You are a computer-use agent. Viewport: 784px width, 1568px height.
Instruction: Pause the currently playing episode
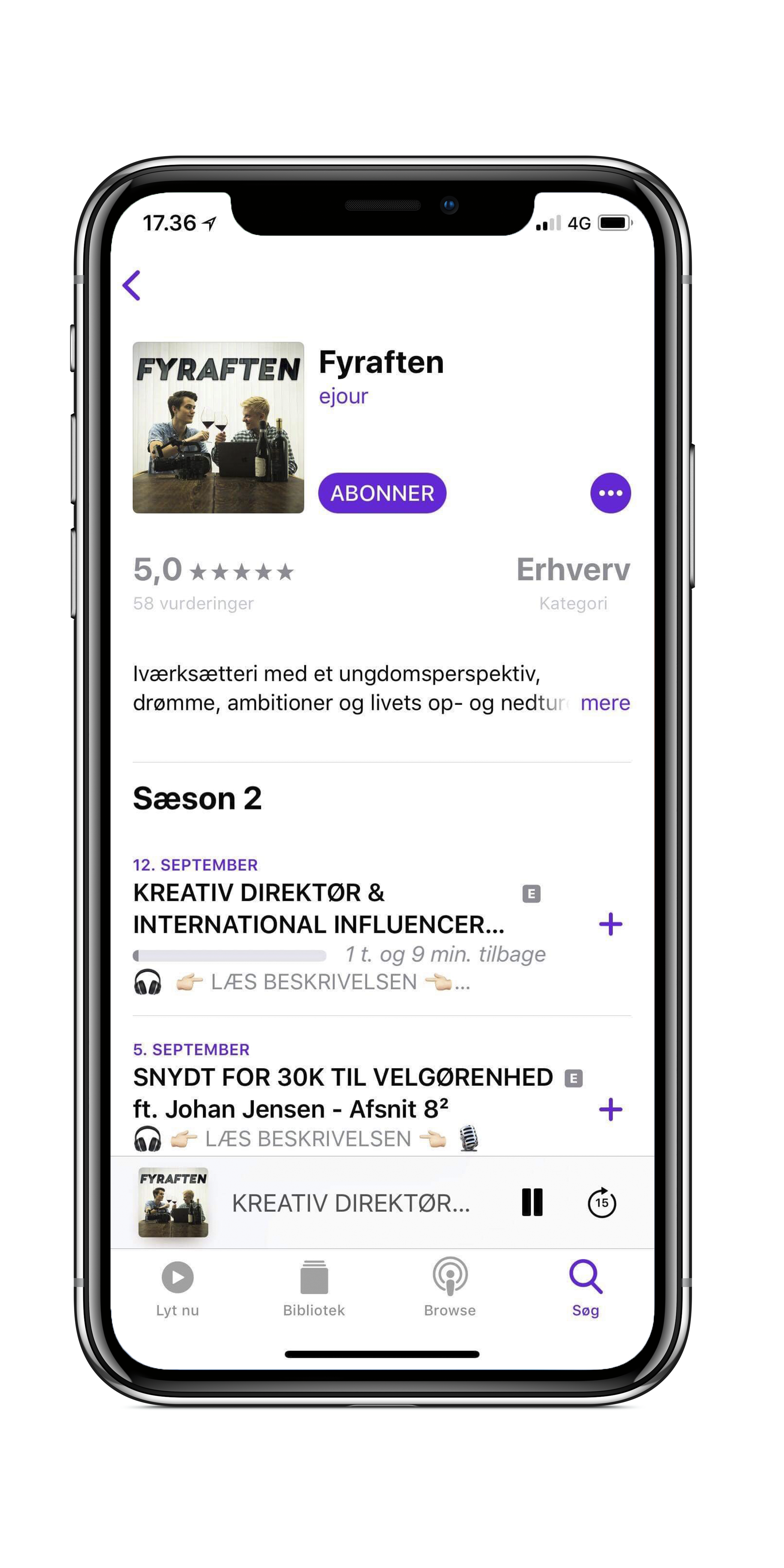(531, 1203)
